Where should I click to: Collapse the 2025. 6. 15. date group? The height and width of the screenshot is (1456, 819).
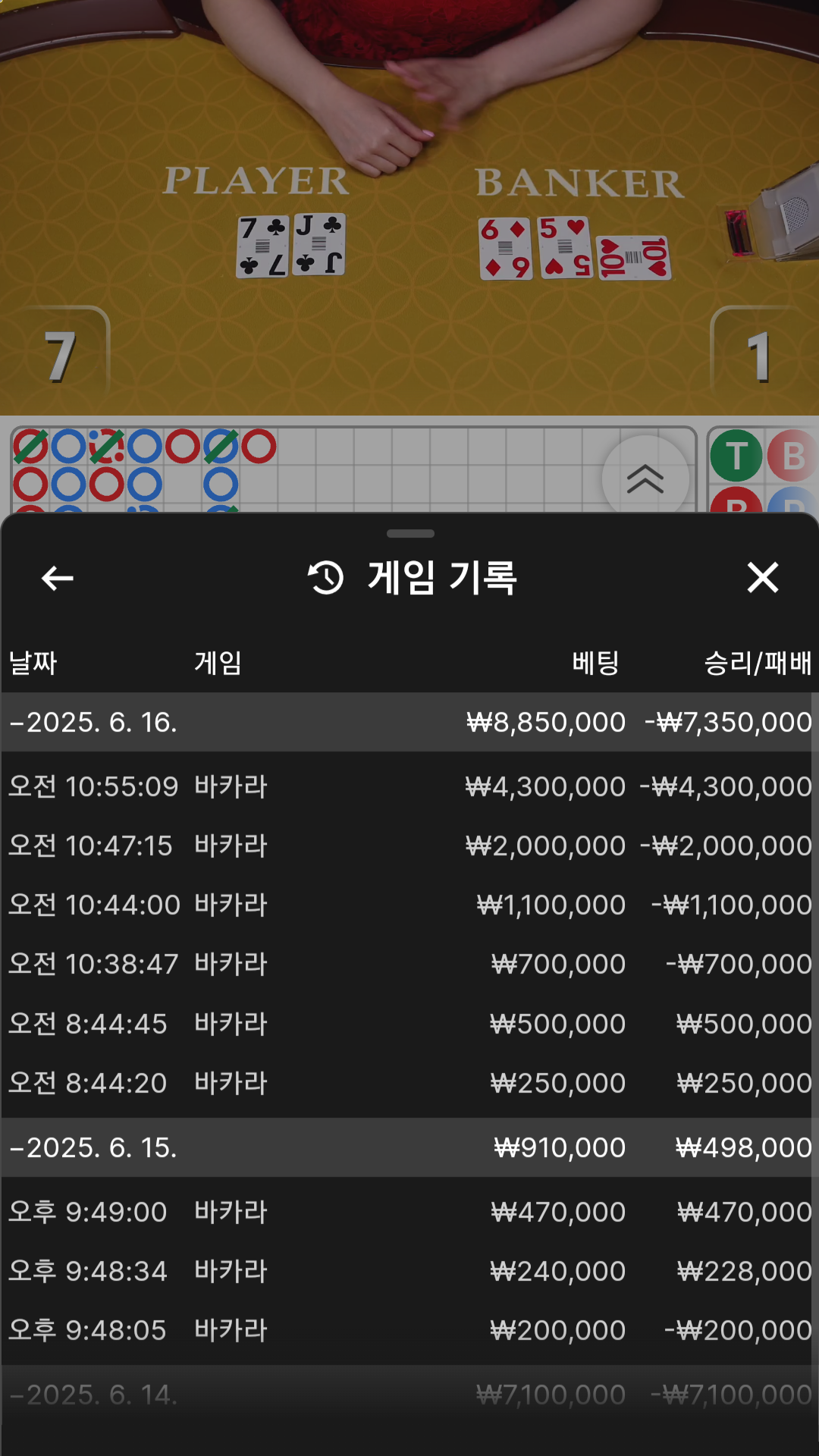tap(94, 1147)
